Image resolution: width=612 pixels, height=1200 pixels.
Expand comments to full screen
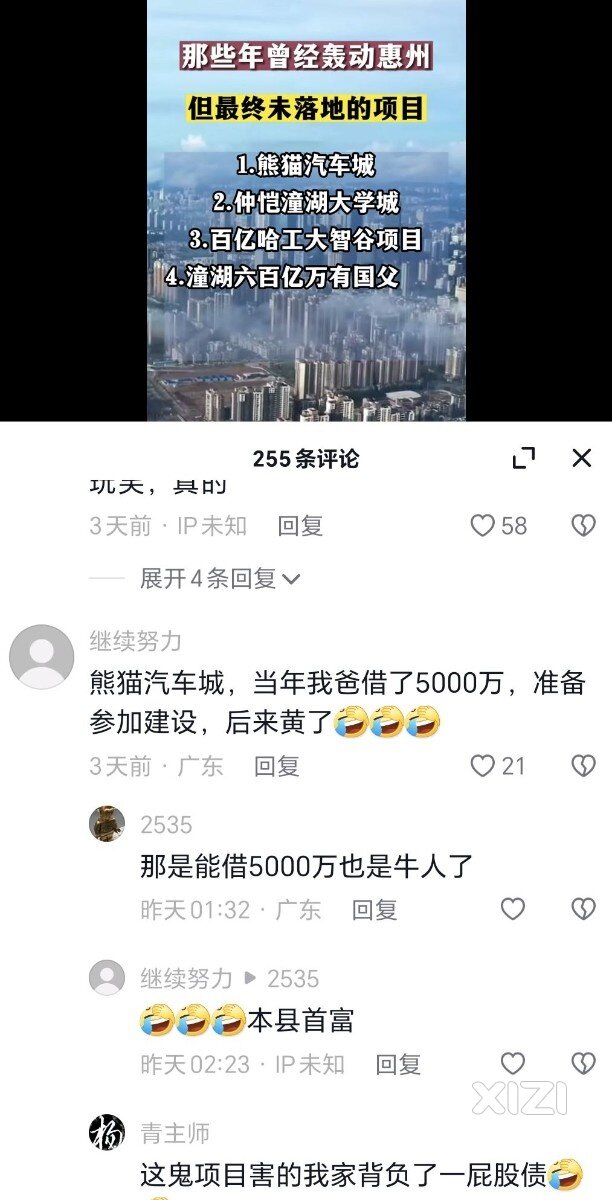click(x=523, y=458)
